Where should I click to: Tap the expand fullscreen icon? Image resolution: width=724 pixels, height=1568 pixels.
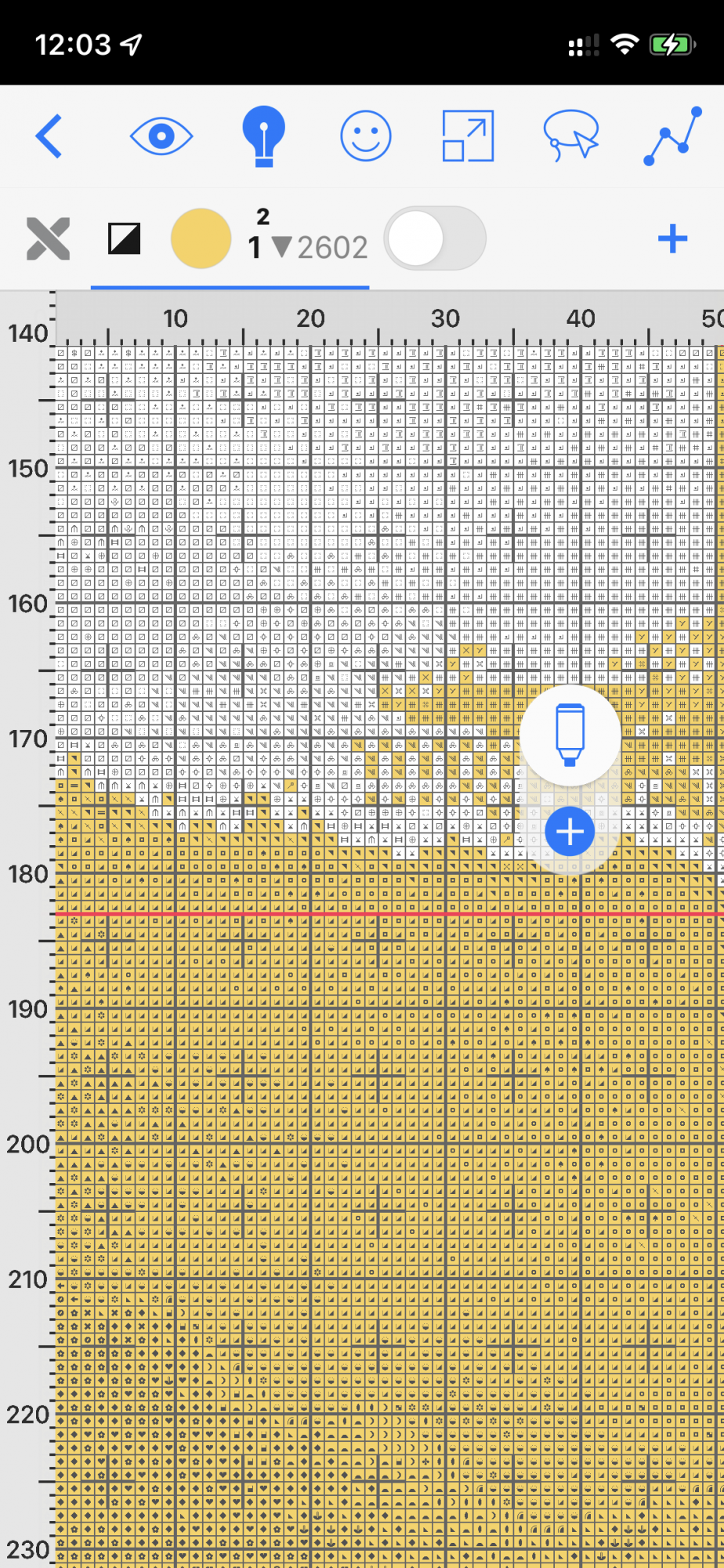pyautogui.click(x=468, y=136)
